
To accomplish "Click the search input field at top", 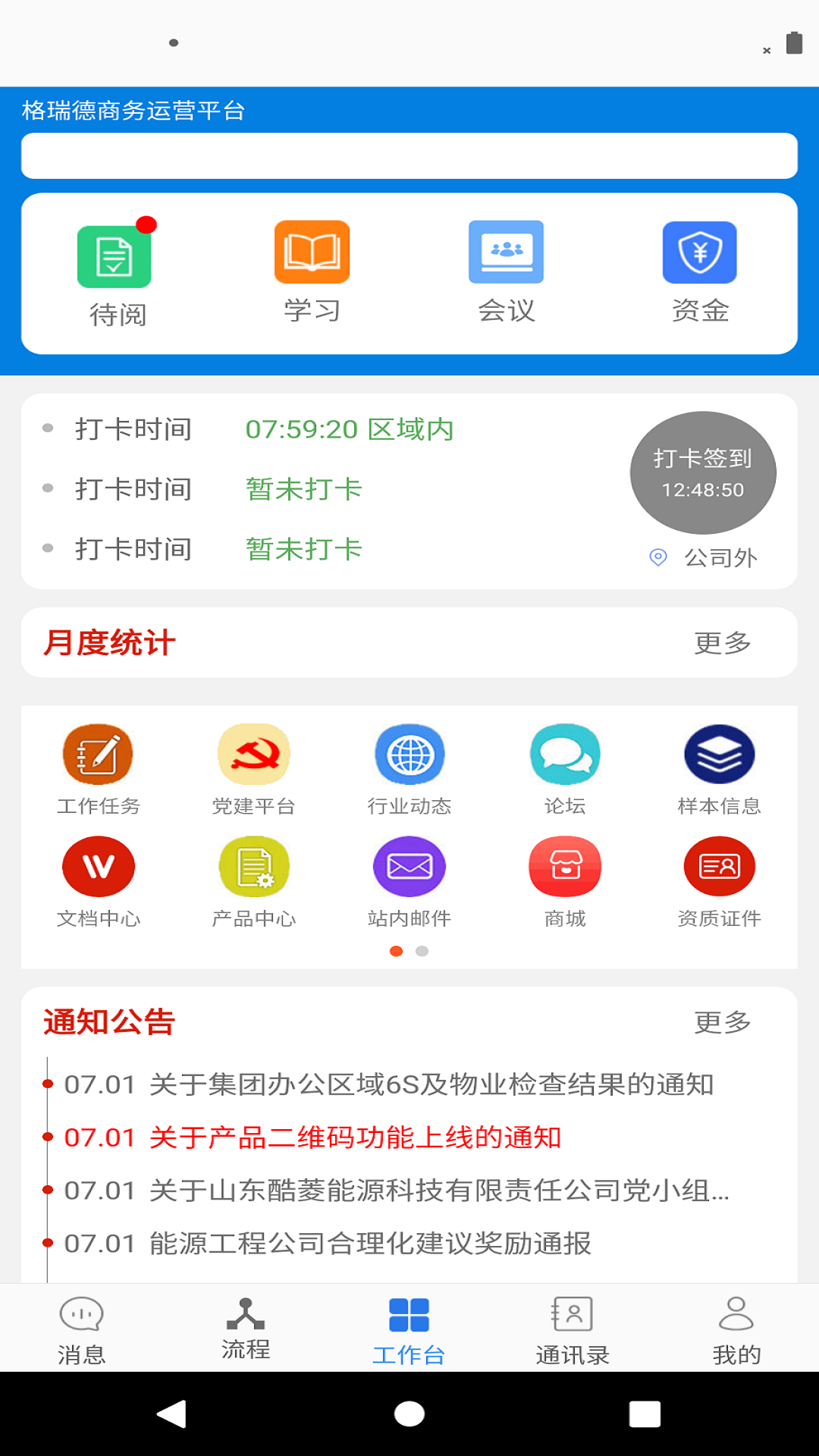I will [409, 155].
